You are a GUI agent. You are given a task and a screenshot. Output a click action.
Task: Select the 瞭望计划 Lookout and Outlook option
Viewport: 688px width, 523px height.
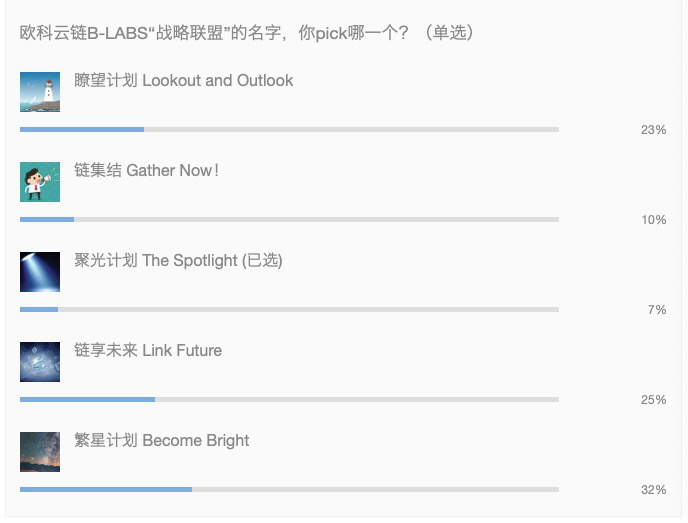183,81
